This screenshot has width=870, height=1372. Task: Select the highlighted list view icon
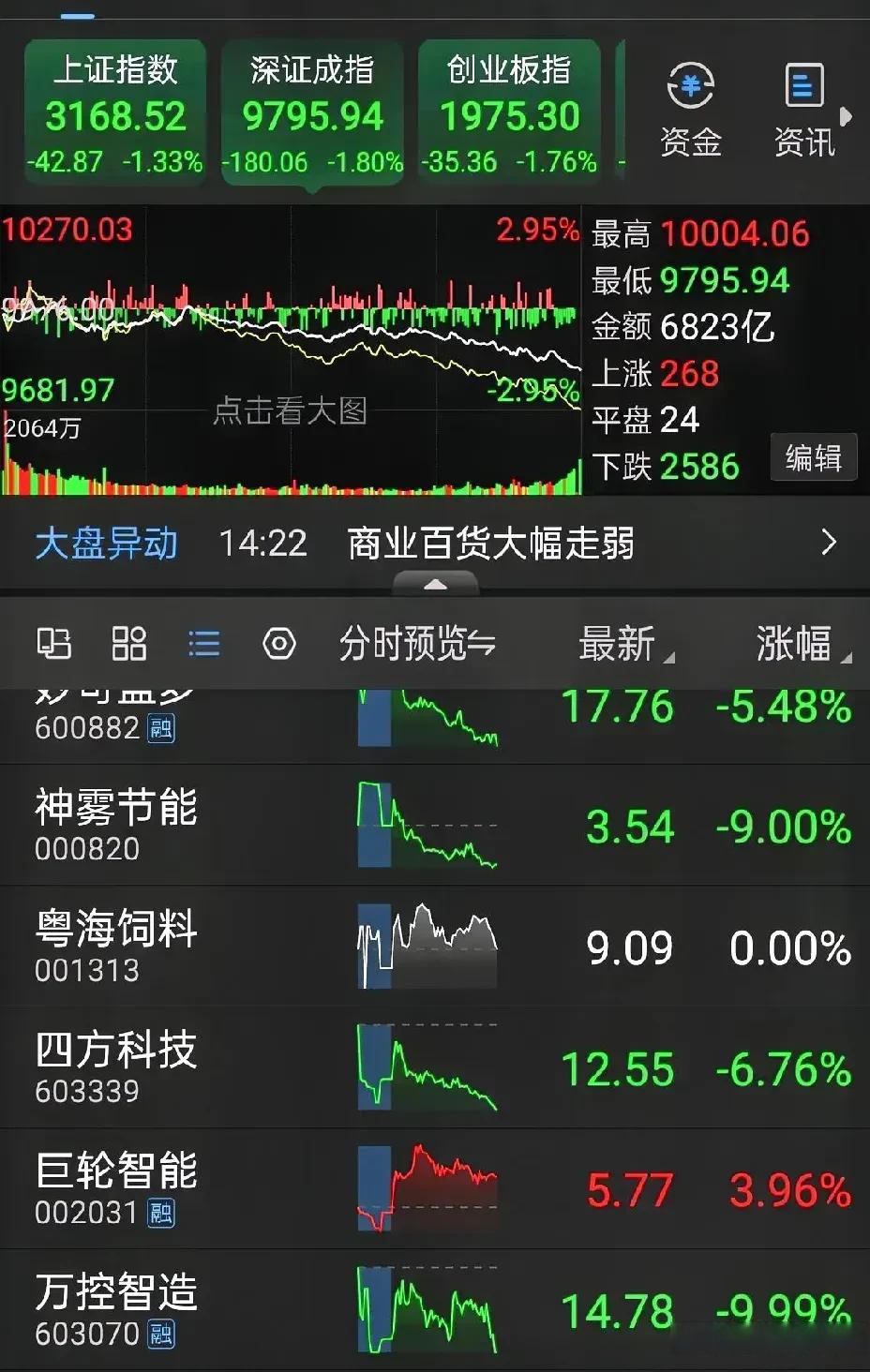pos(204,644)
